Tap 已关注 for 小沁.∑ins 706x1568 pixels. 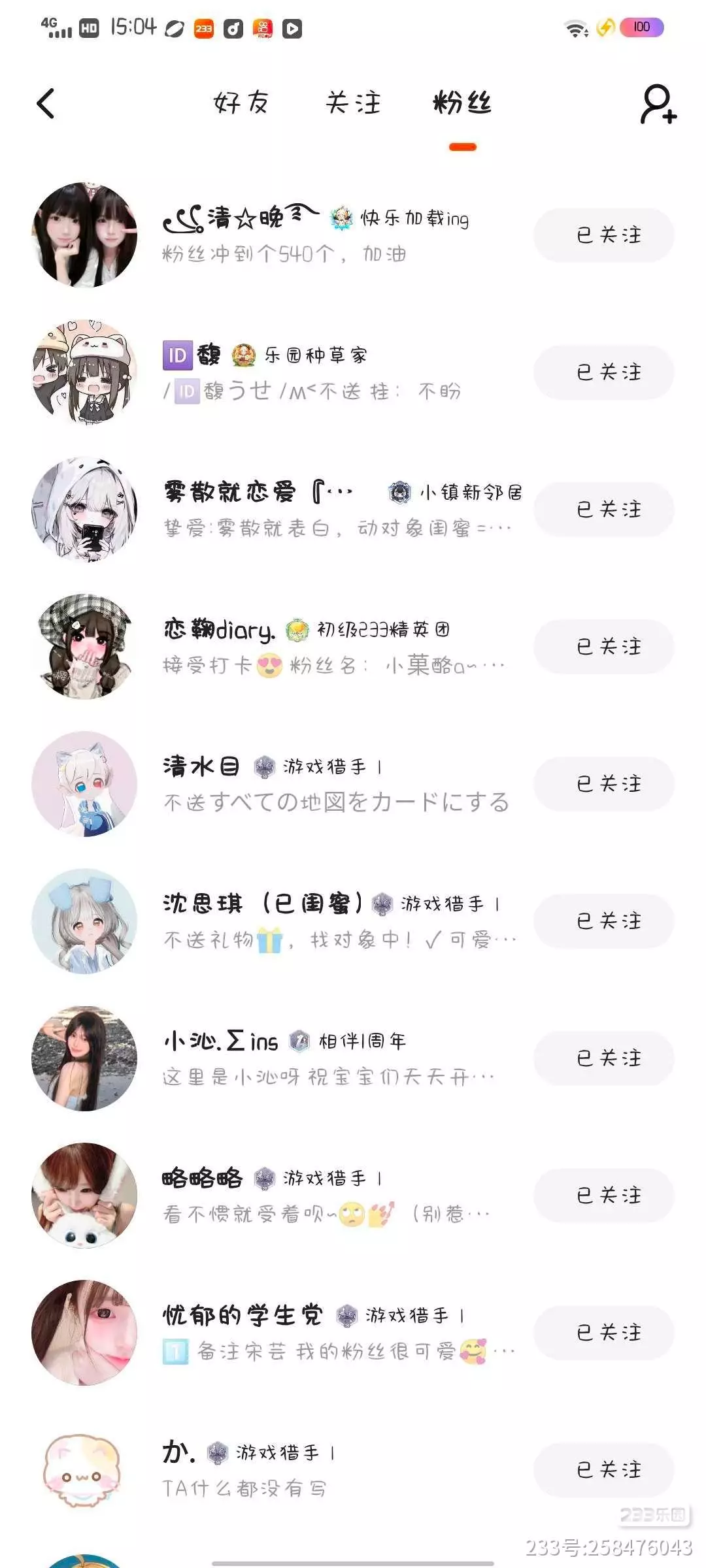point(603,1058)
